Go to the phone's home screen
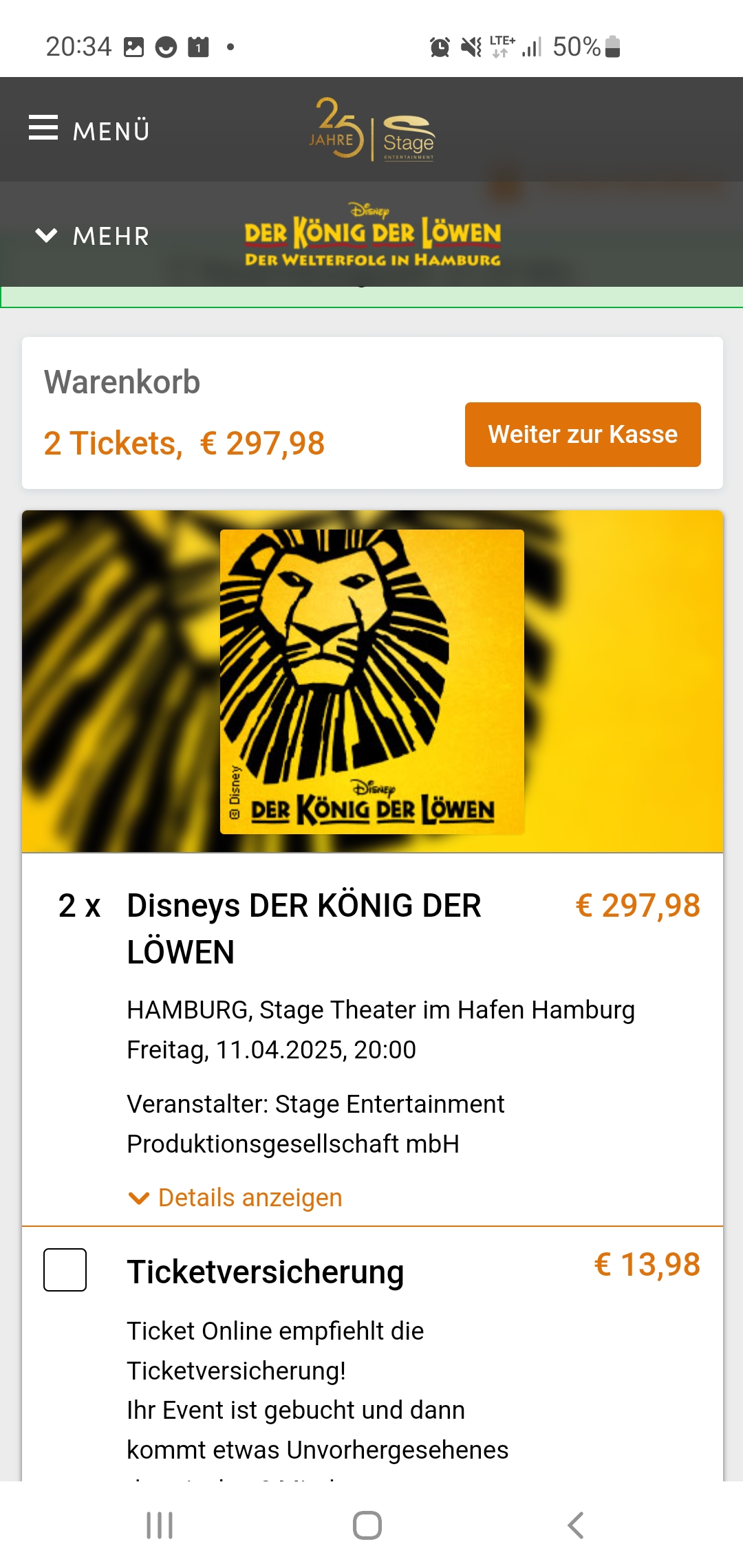This screenshot has width=743, height=1568. 367,1525
